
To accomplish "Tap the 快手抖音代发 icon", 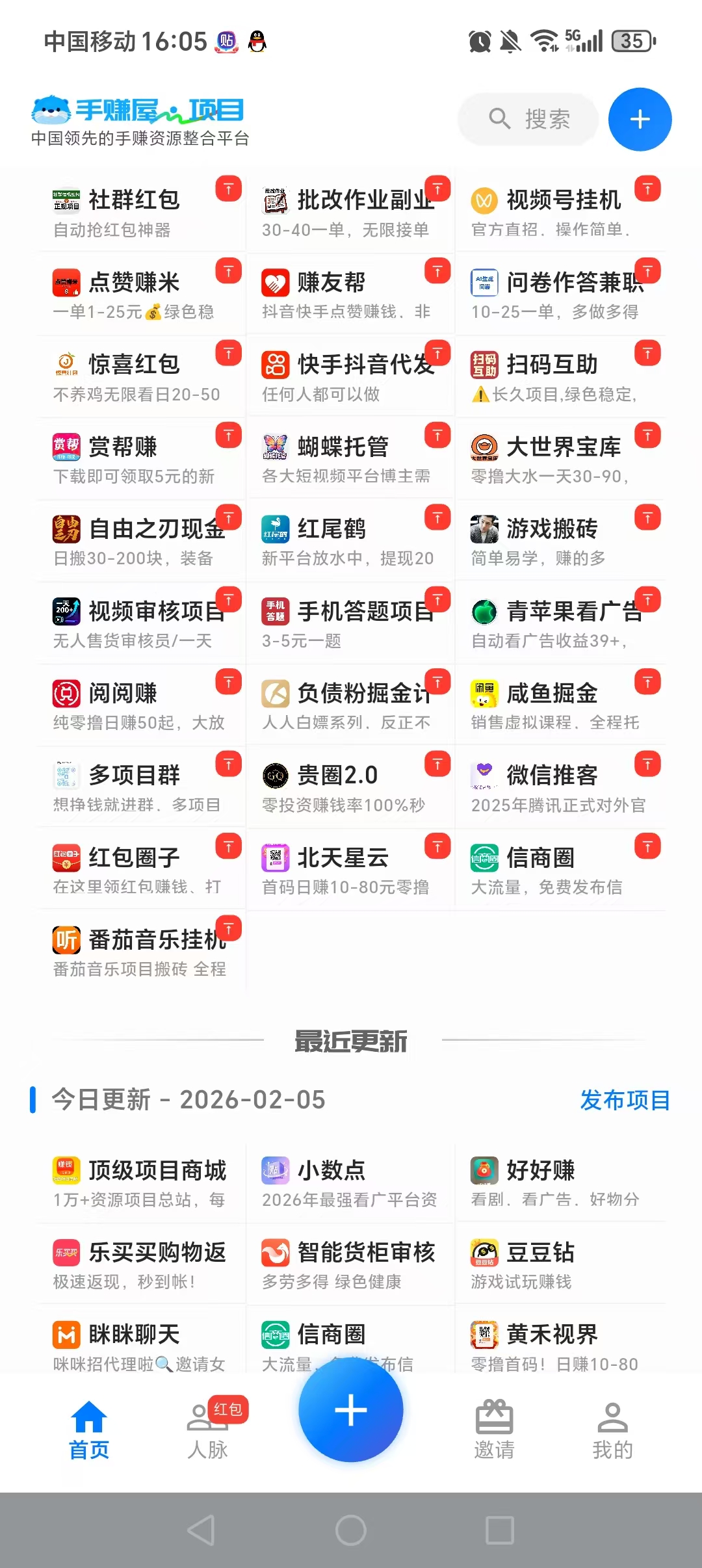I will coord(276,364).
